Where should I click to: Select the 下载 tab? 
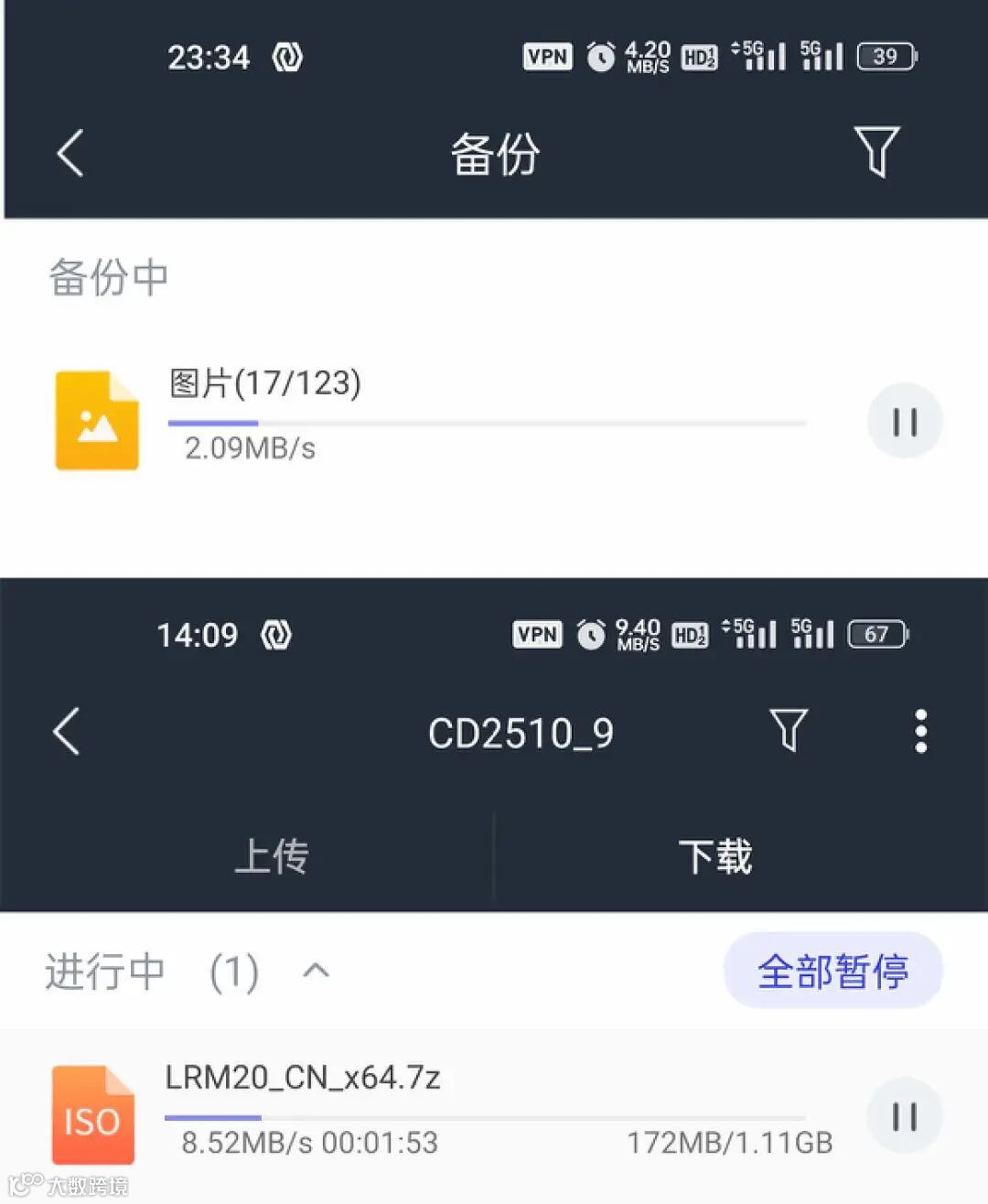coord(715,857)
